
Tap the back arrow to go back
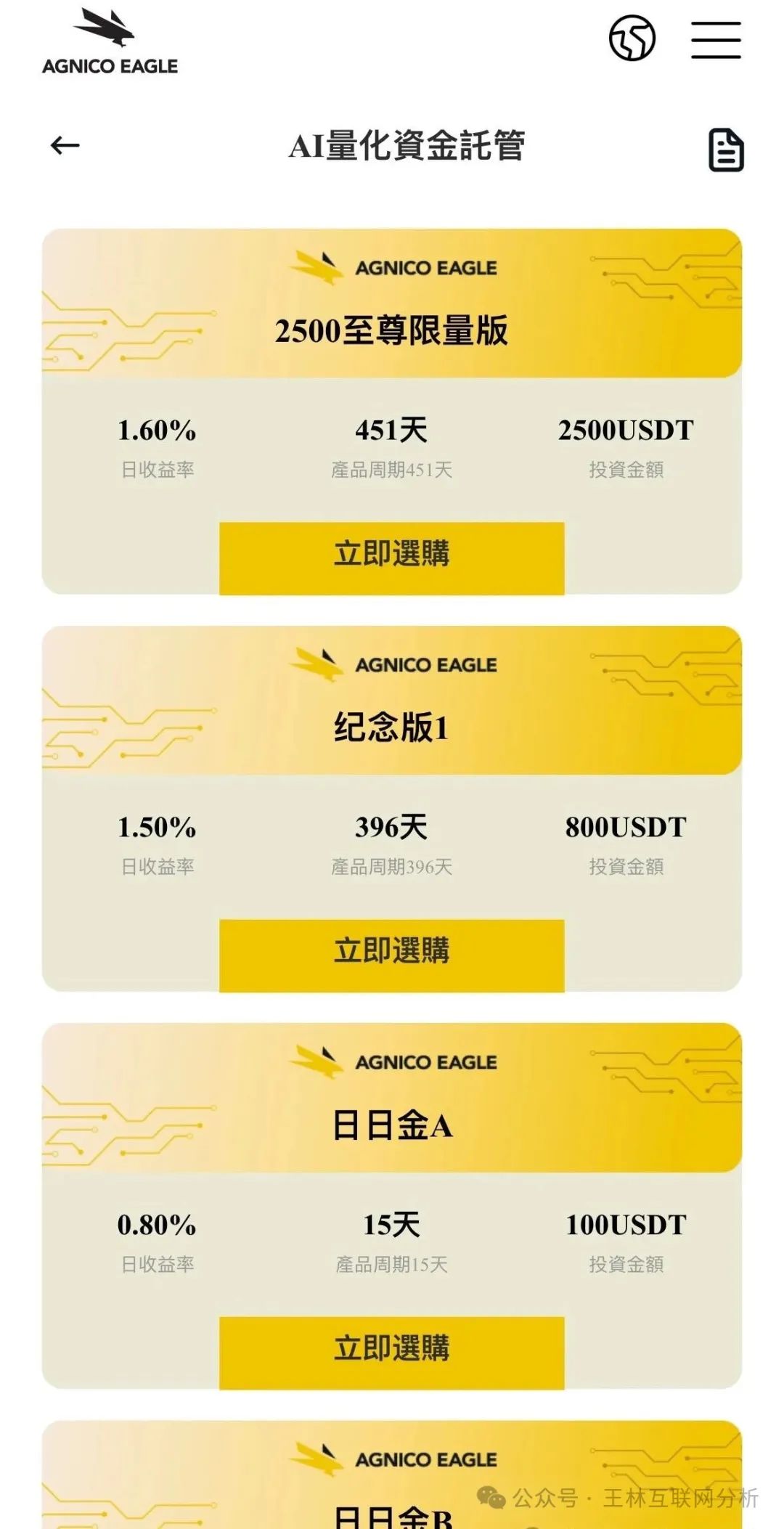65,144
